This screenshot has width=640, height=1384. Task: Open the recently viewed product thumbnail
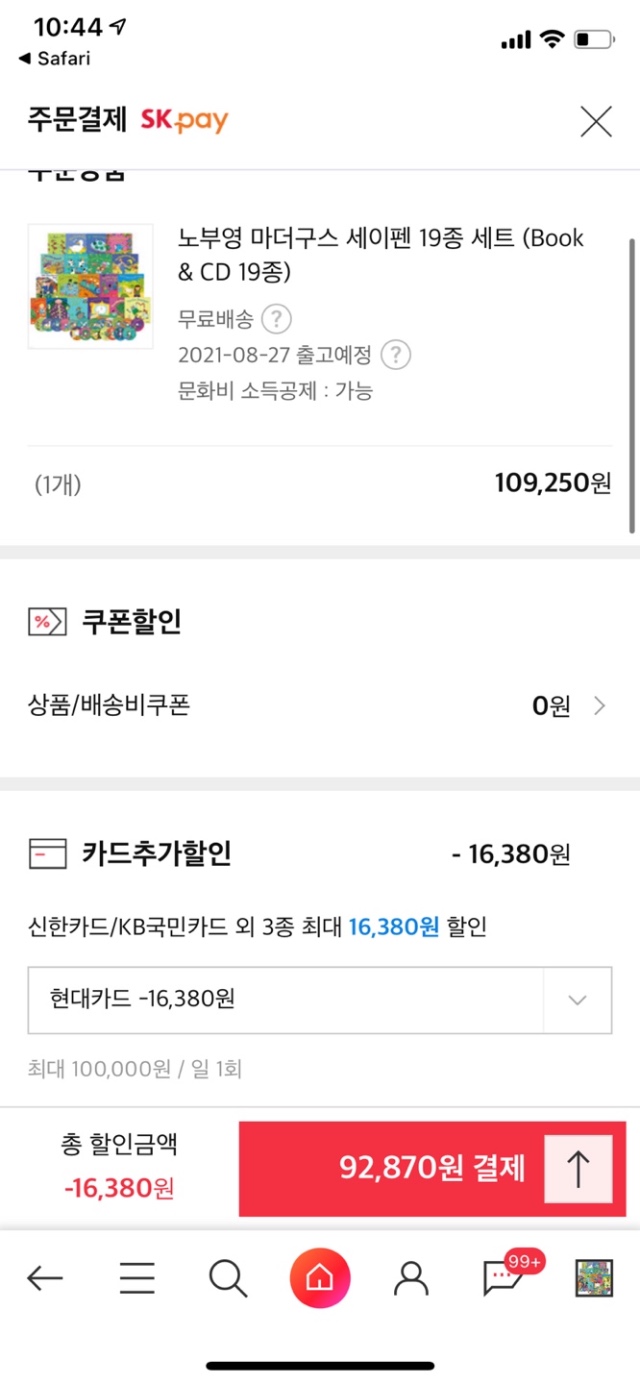coord(594,1277)
